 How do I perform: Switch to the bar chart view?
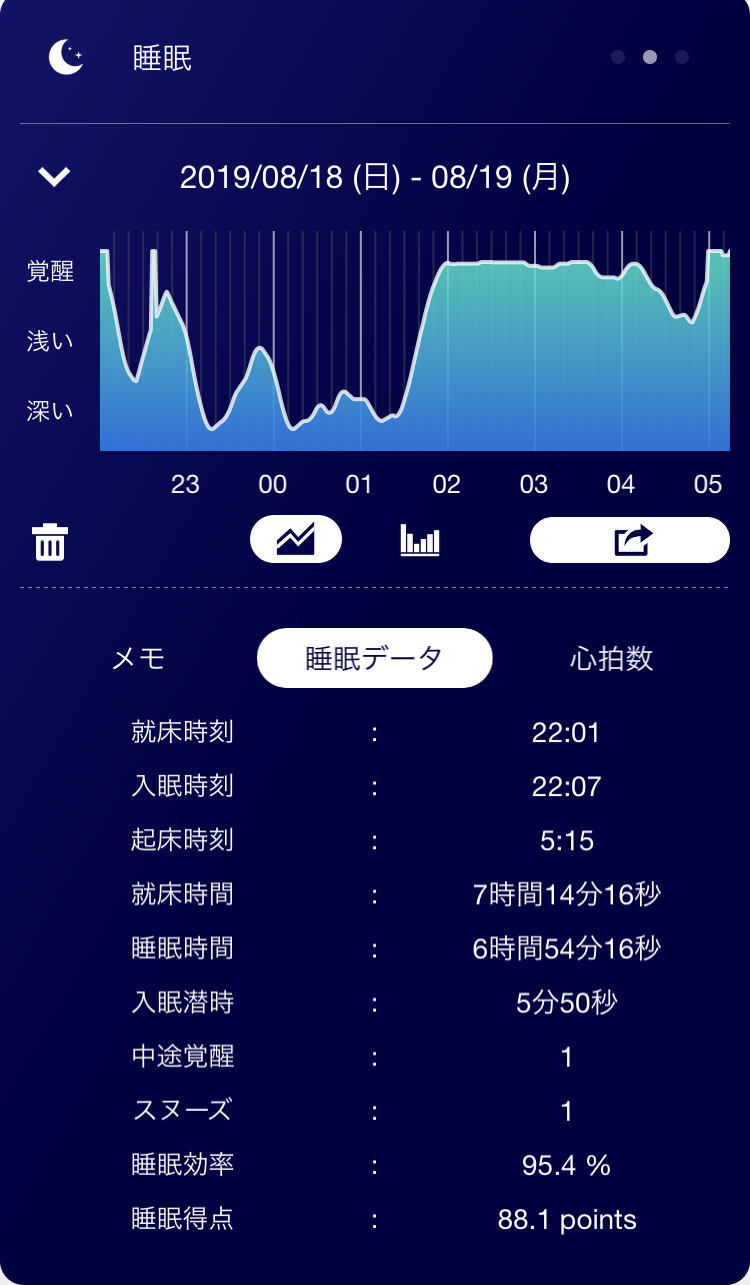tap(420, 541)
